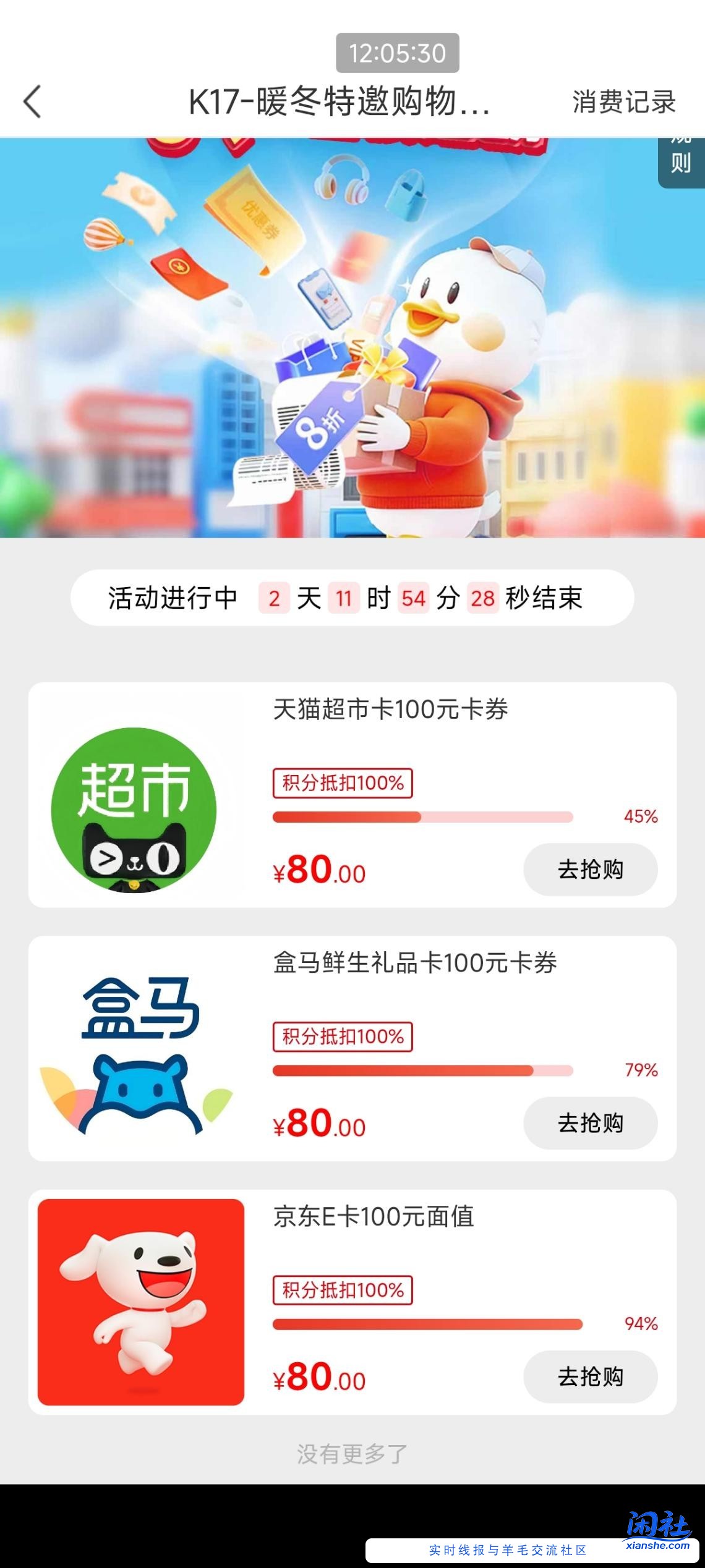
Task: Tap the ¥80.00 price on Hema card
Action: click(318, 1125)
